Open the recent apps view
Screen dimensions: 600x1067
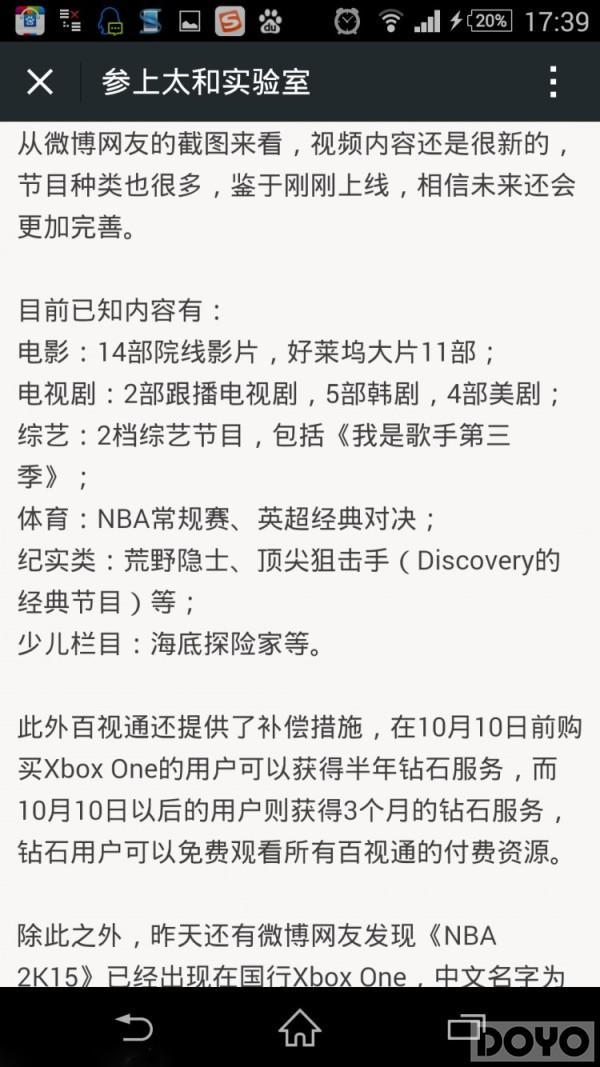(466, 1028)
